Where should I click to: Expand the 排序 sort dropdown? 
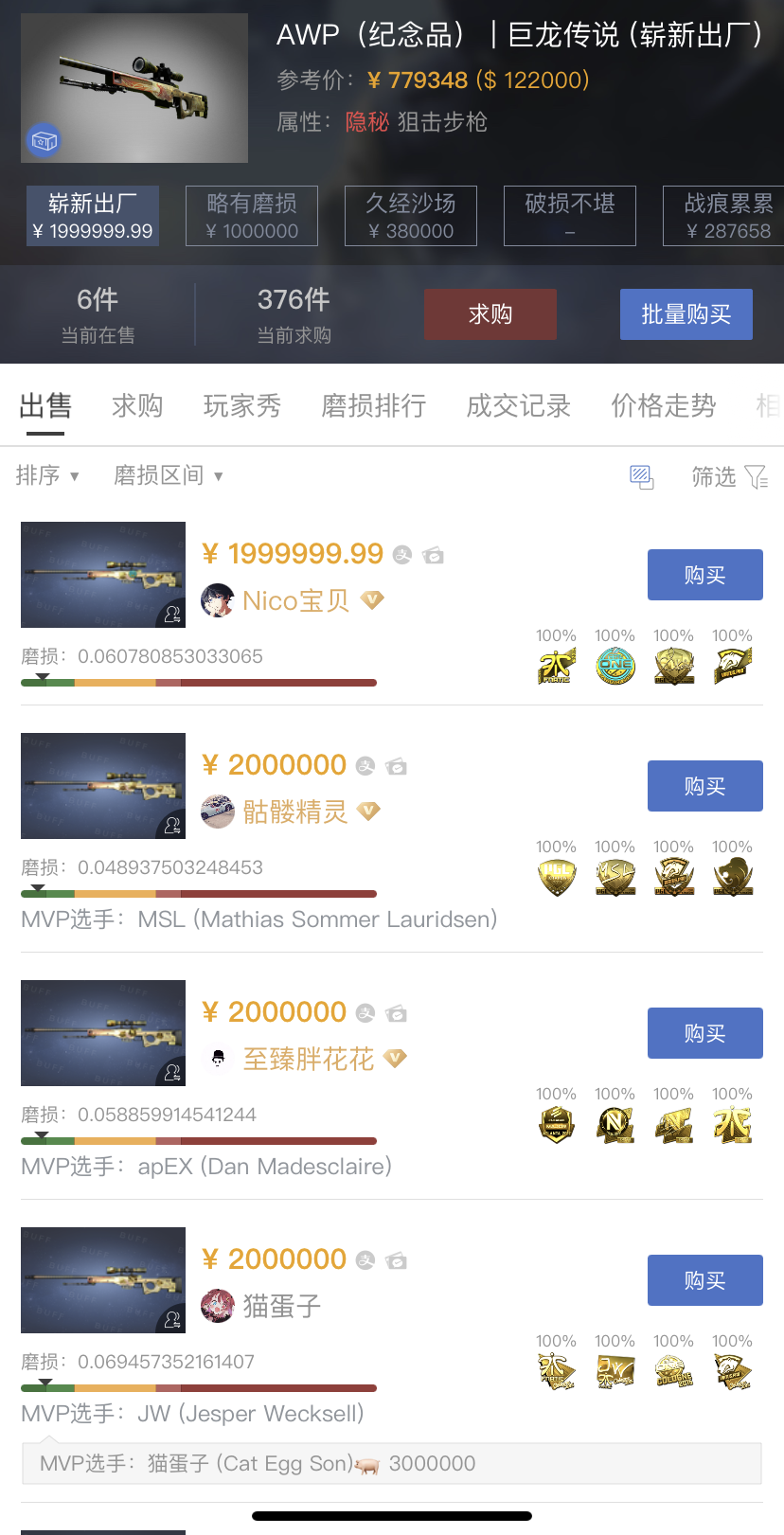[47, 475]
